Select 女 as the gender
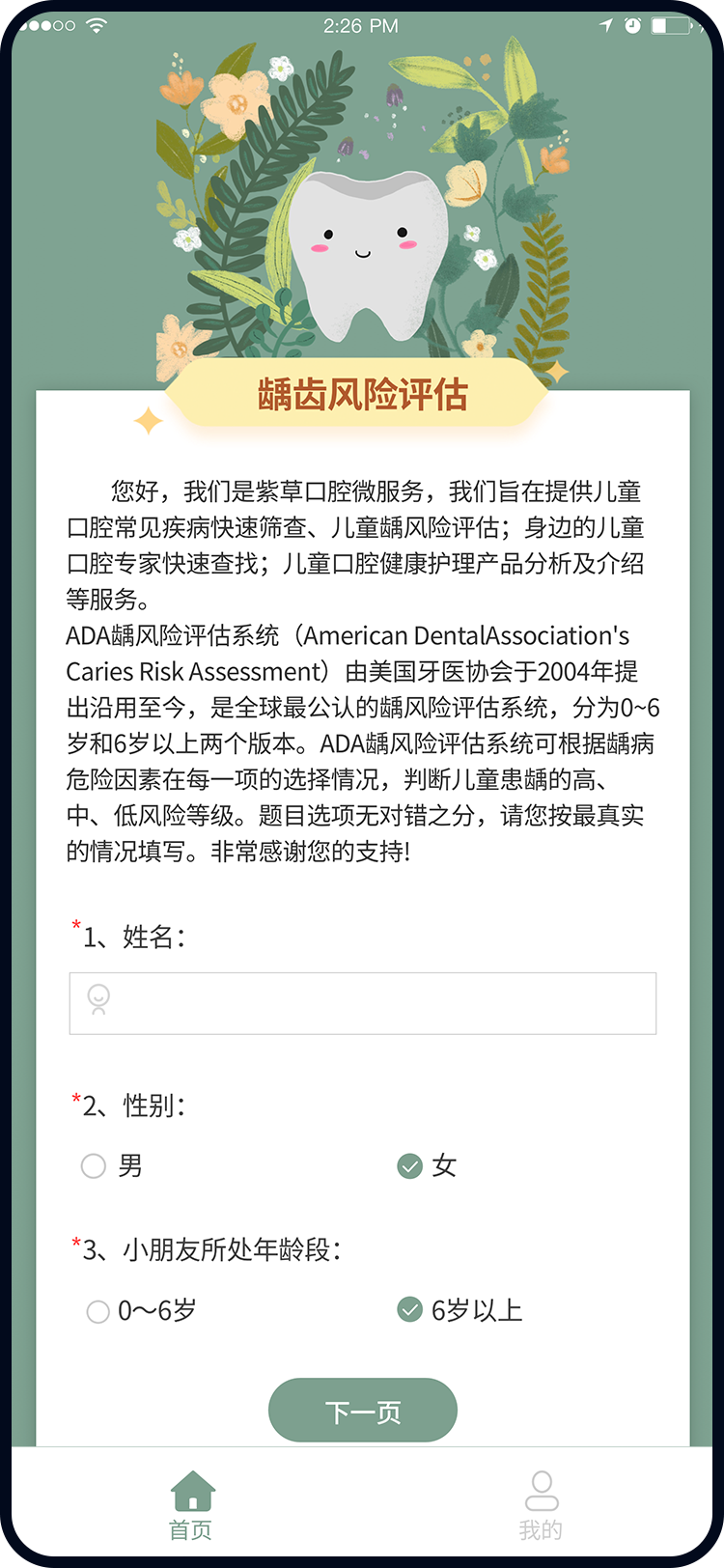 pyautogui.click(x=410, y=1166)
